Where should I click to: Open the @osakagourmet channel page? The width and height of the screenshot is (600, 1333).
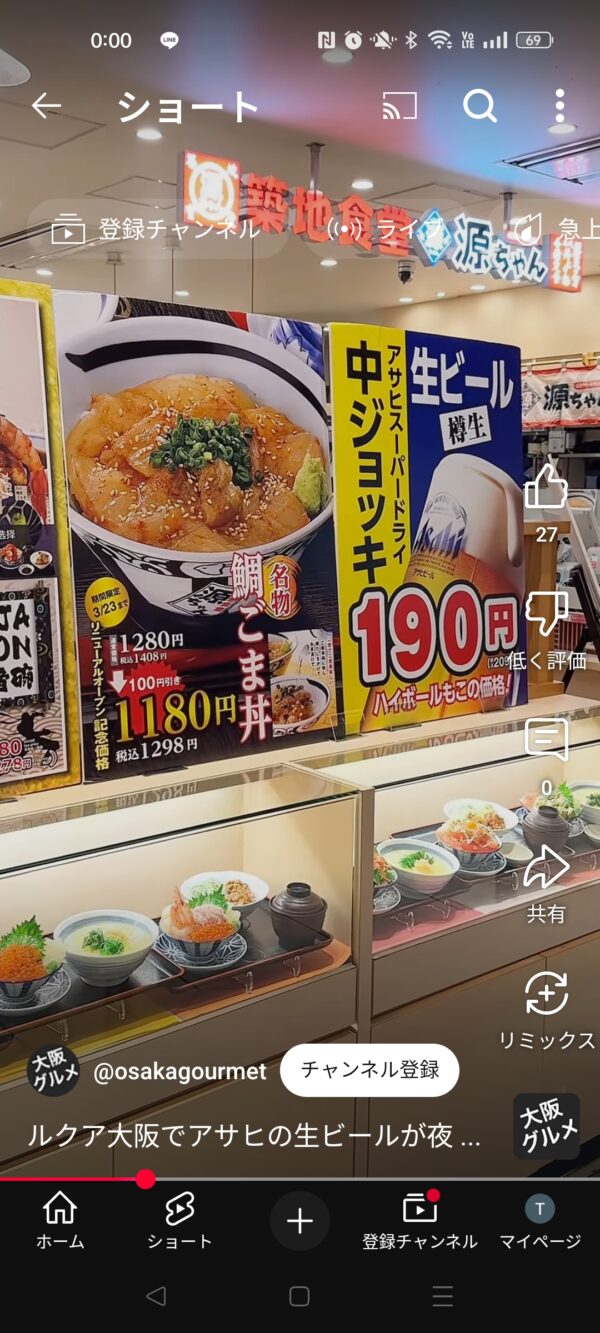click(179, 1072)
